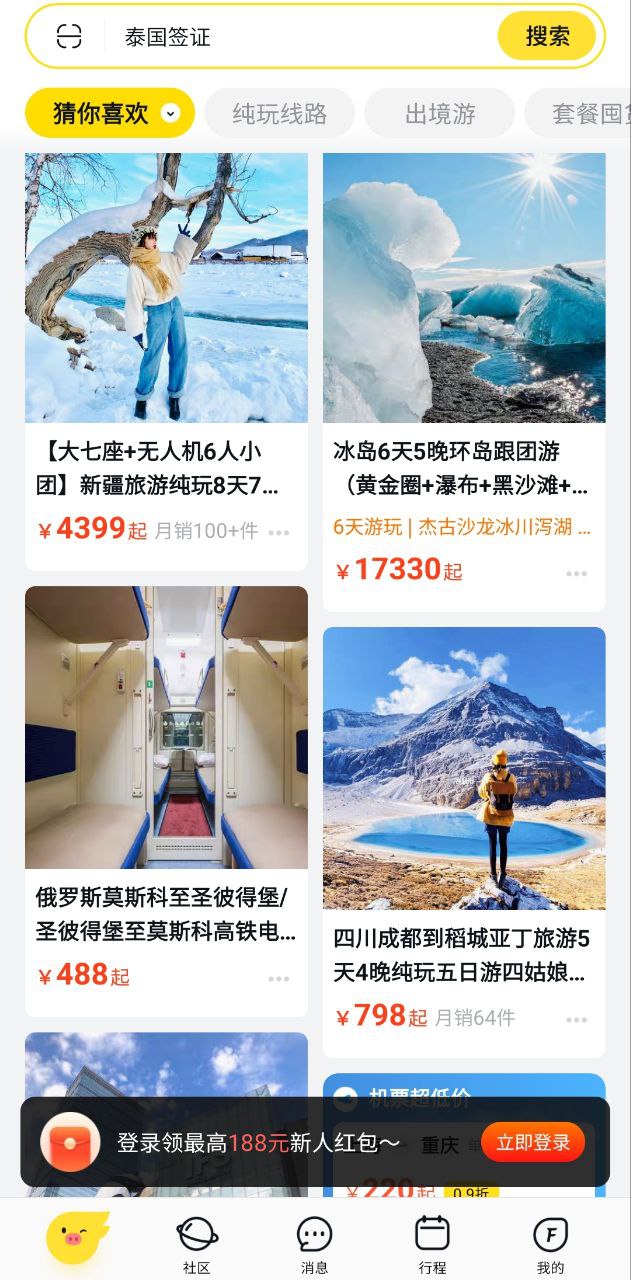Open the 消息 tab
631x1280 pixels.
click(x=315, y=1243)
